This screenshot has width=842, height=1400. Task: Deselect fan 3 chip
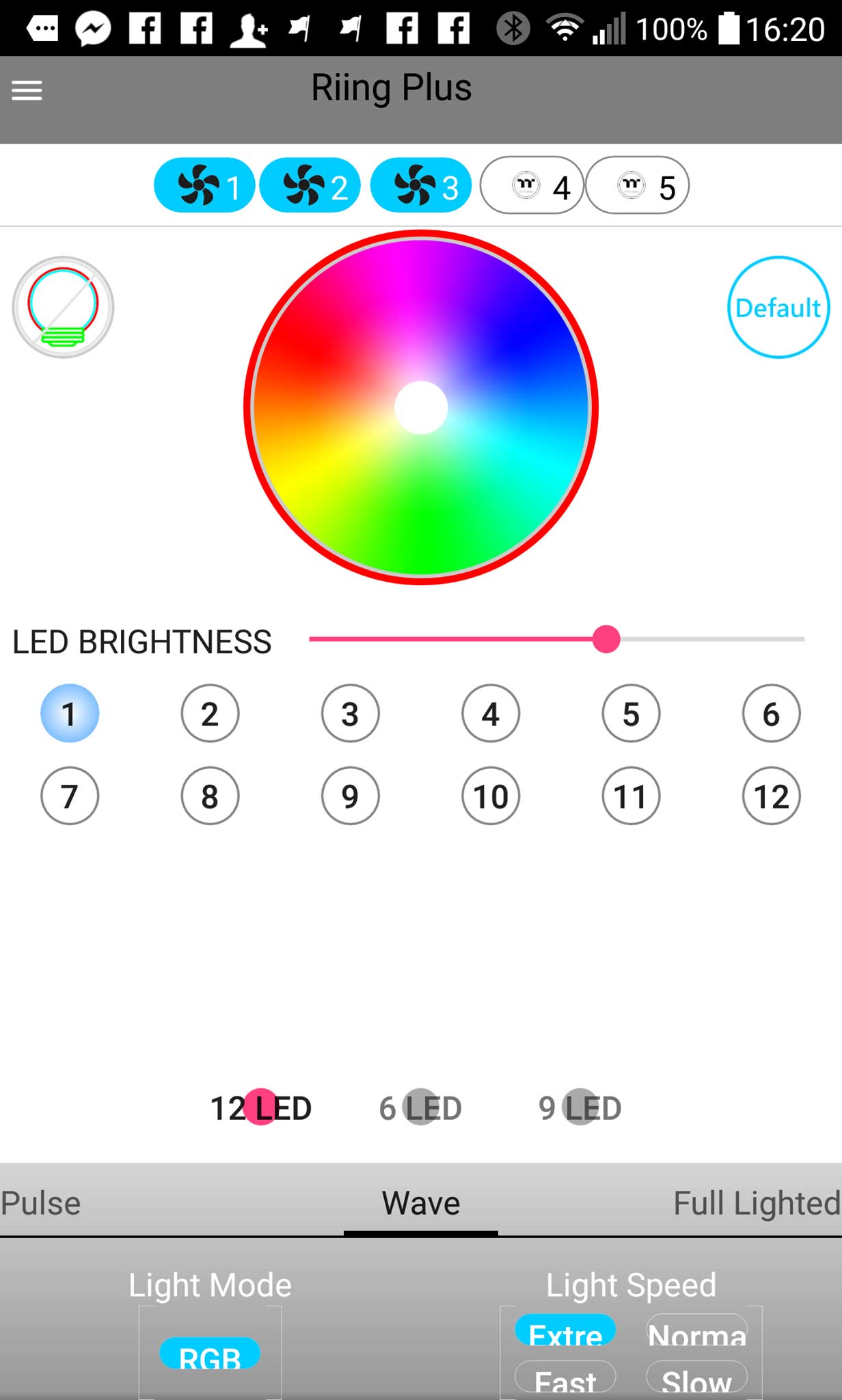pyautogui.click(x=421, y=186)
